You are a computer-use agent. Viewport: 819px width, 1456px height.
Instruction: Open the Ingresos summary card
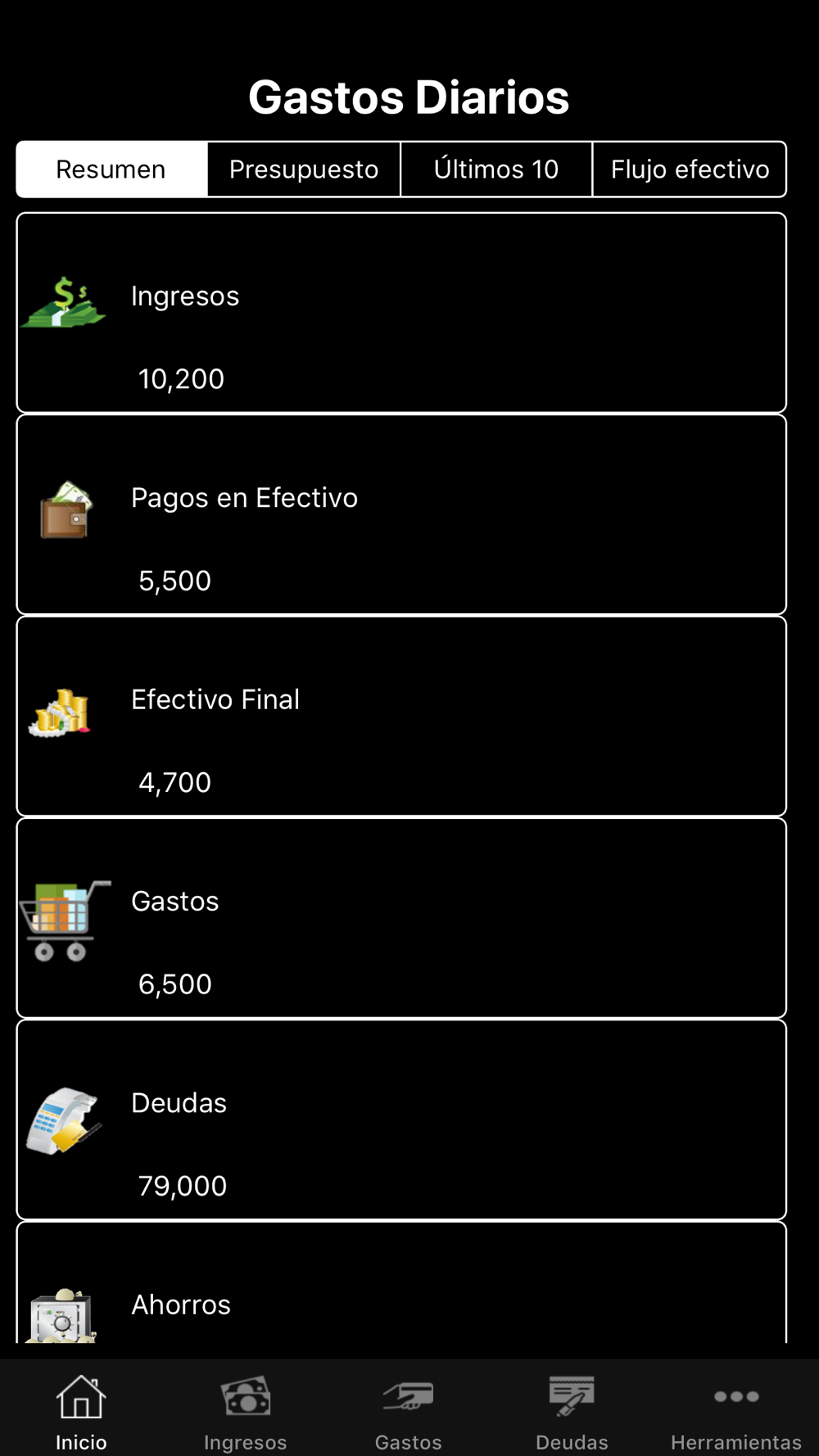pyautogui.click(x=401, y=313)
